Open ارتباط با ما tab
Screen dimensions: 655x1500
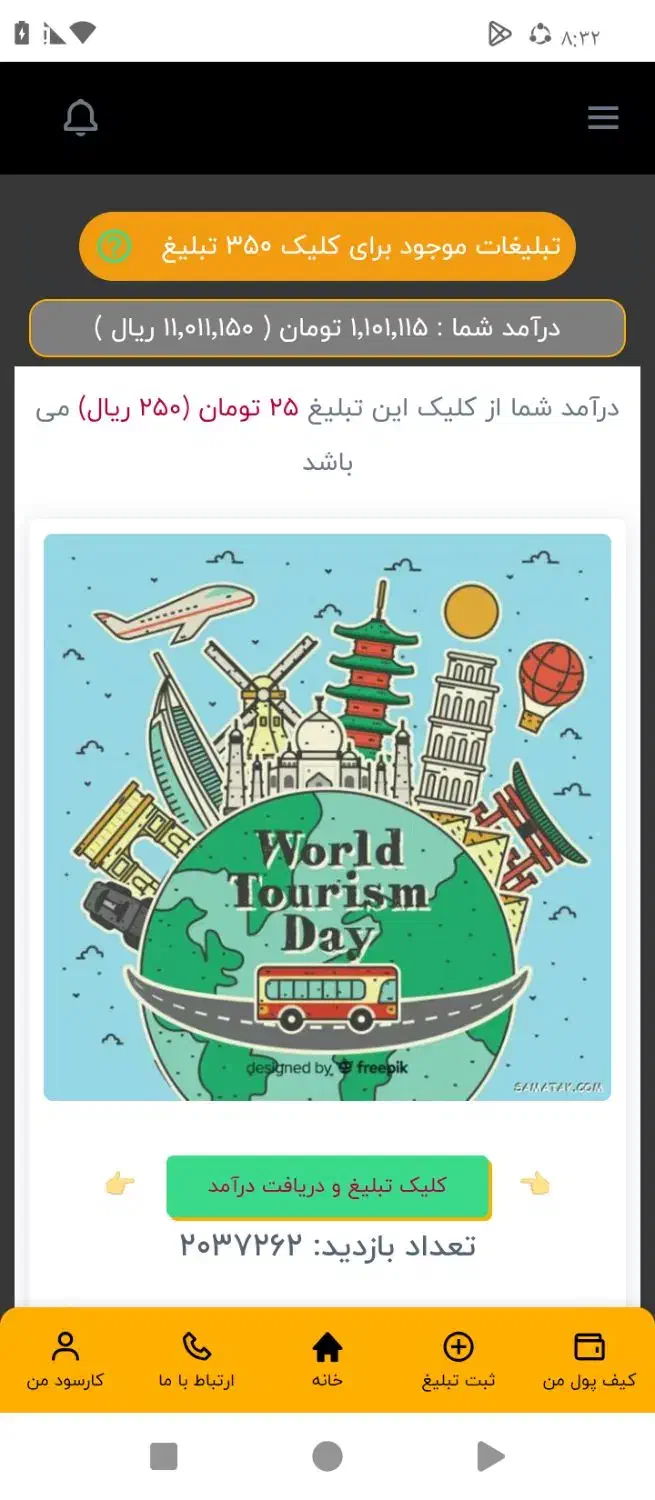tap(196, 1360)
